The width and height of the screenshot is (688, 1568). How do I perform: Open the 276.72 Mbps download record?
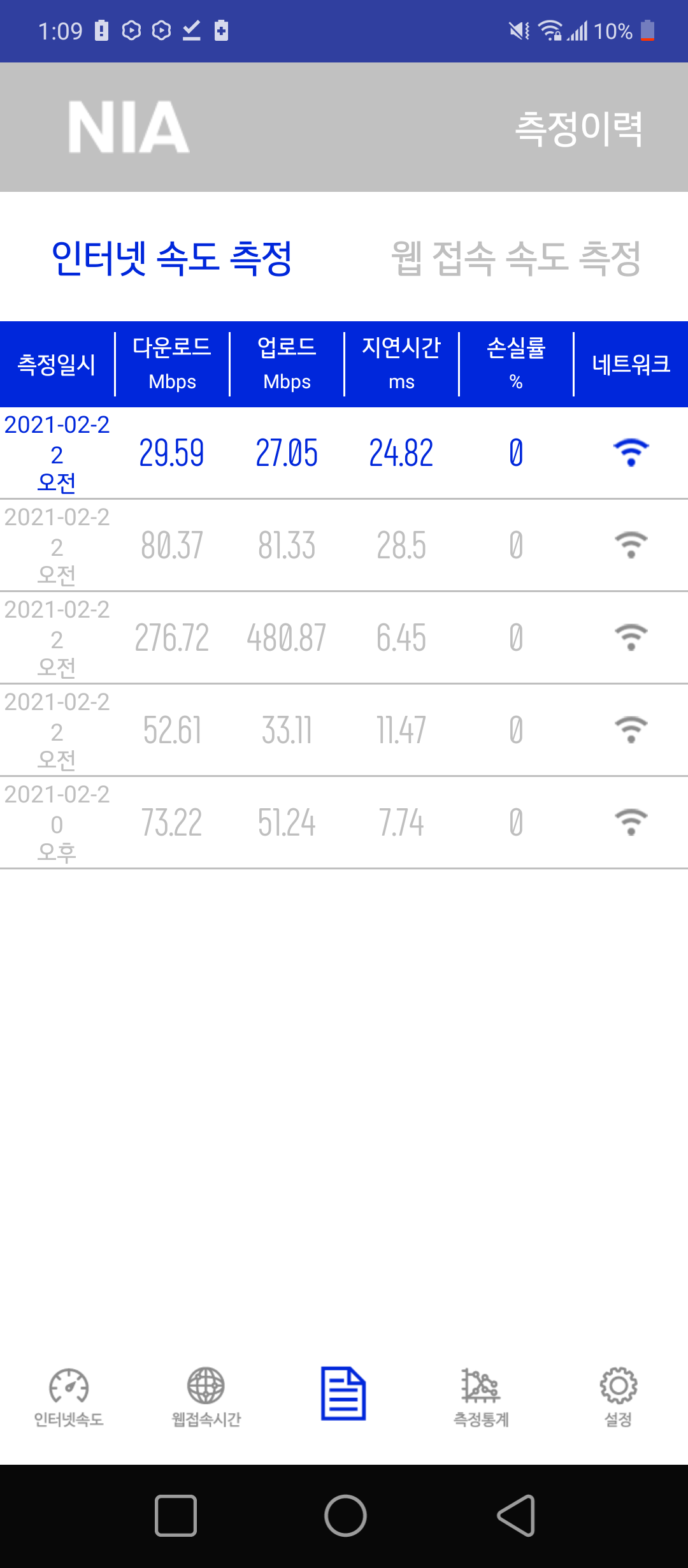tap(344, 638)
